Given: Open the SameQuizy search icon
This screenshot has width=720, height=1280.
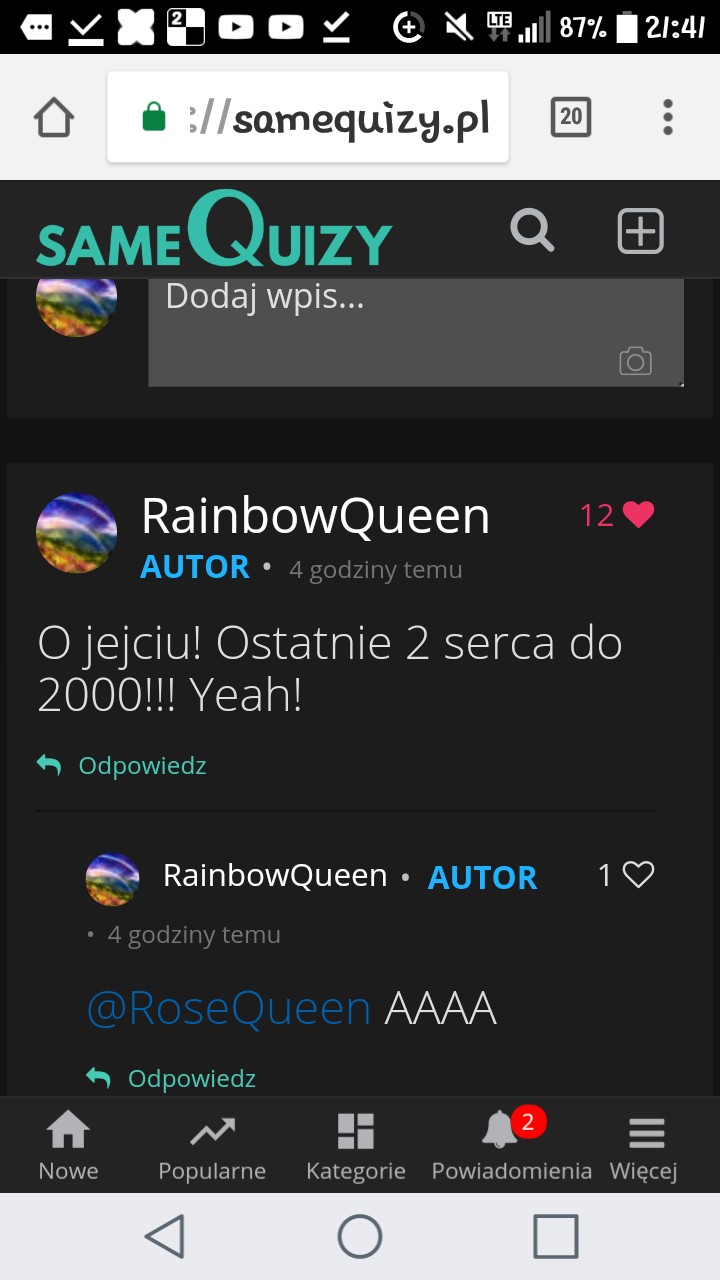Looking at the screenshot, I should 532,231.
